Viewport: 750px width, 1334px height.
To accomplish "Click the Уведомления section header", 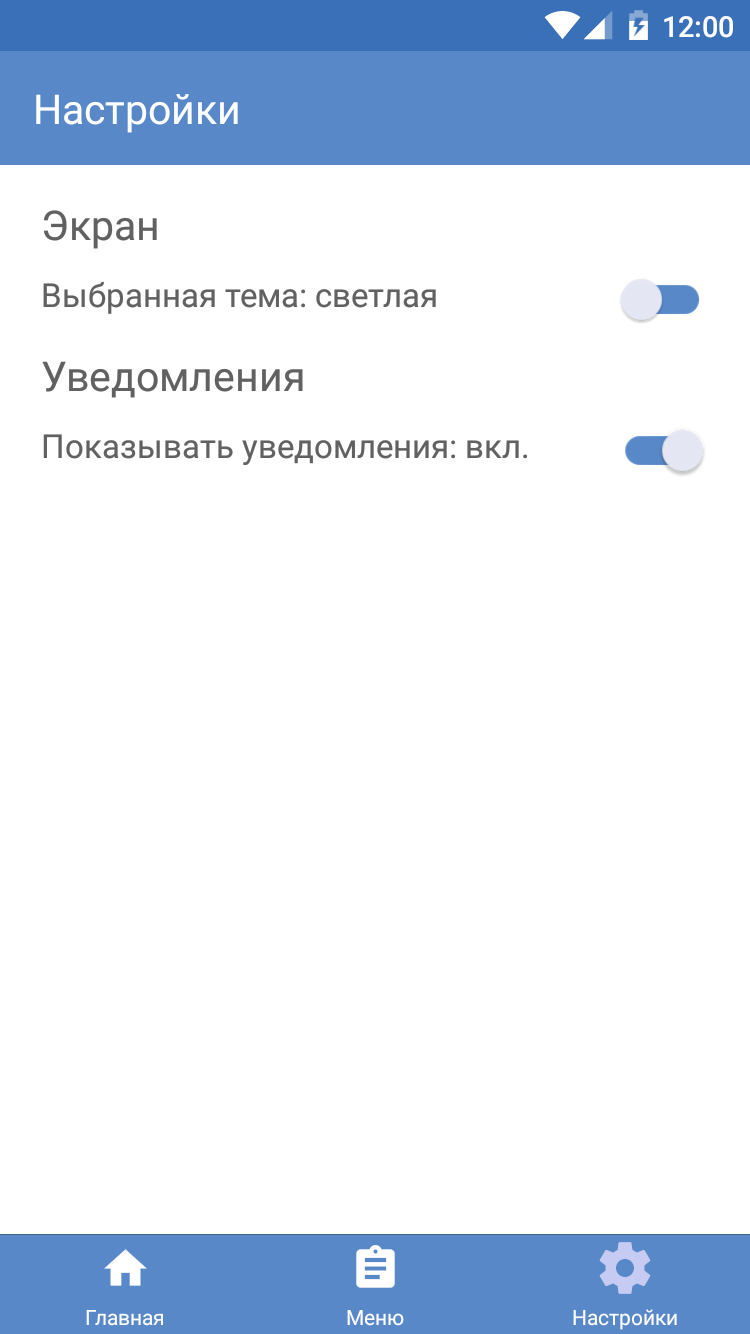I will pos(175,377).
